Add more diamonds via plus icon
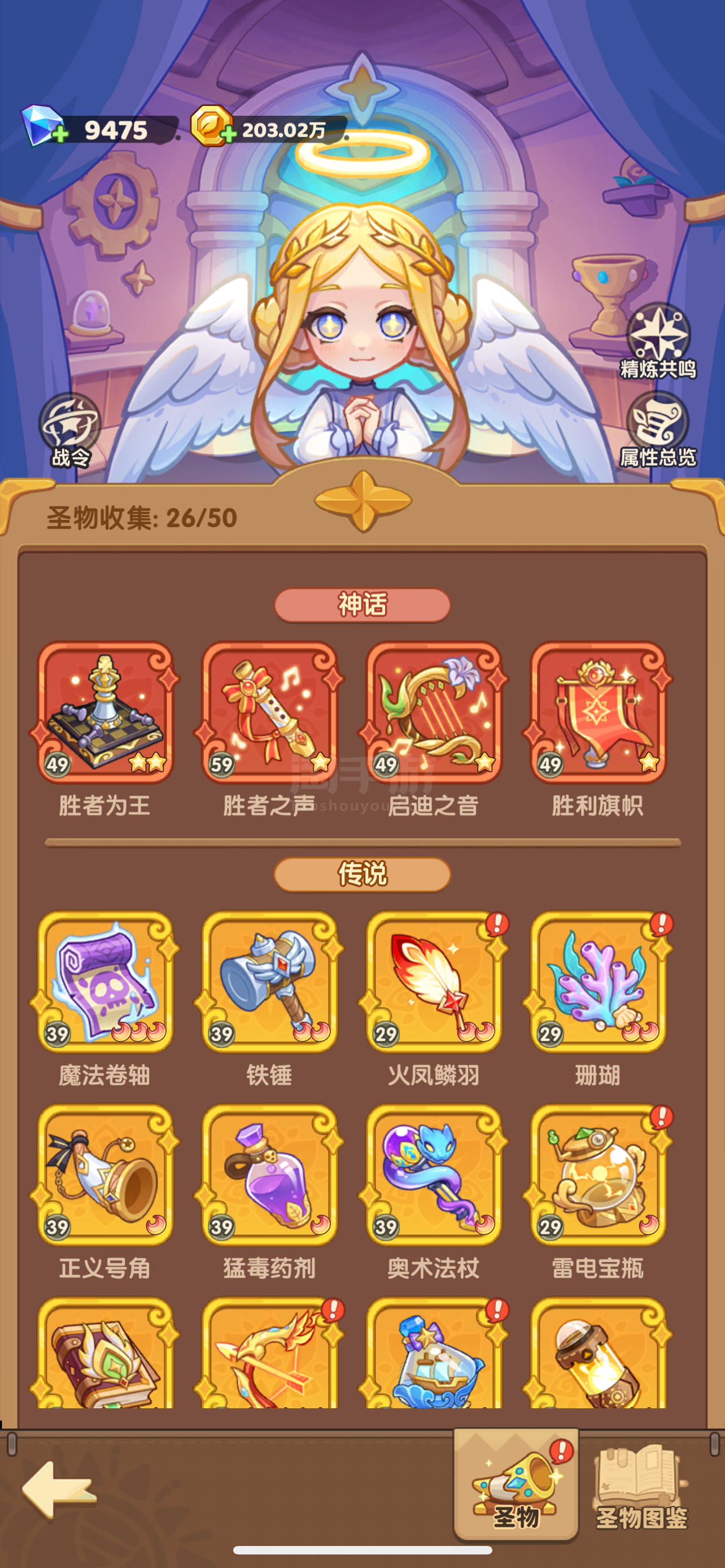 point(60,134)
